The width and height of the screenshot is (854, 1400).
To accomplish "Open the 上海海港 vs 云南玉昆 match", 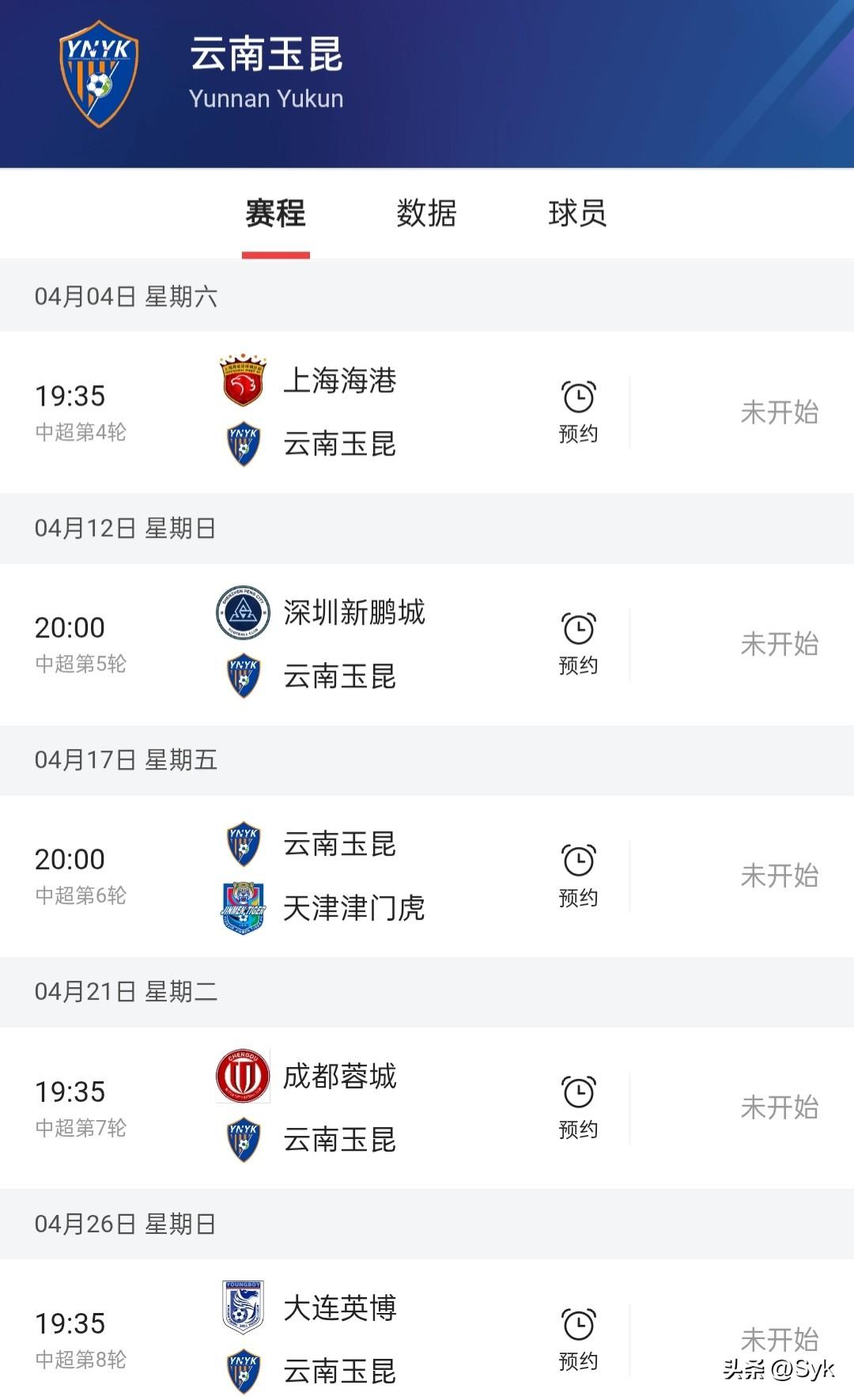I will (340, 412).
